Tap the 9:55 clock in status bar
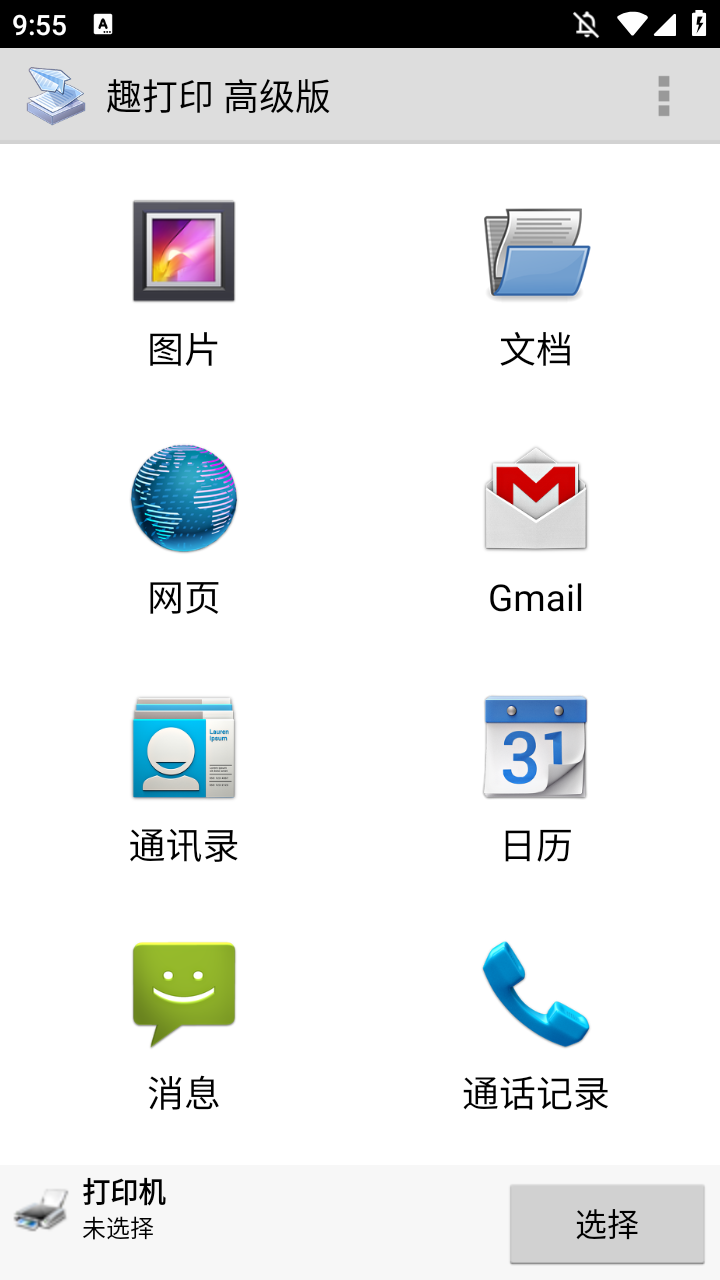 (x=38, y=22)
